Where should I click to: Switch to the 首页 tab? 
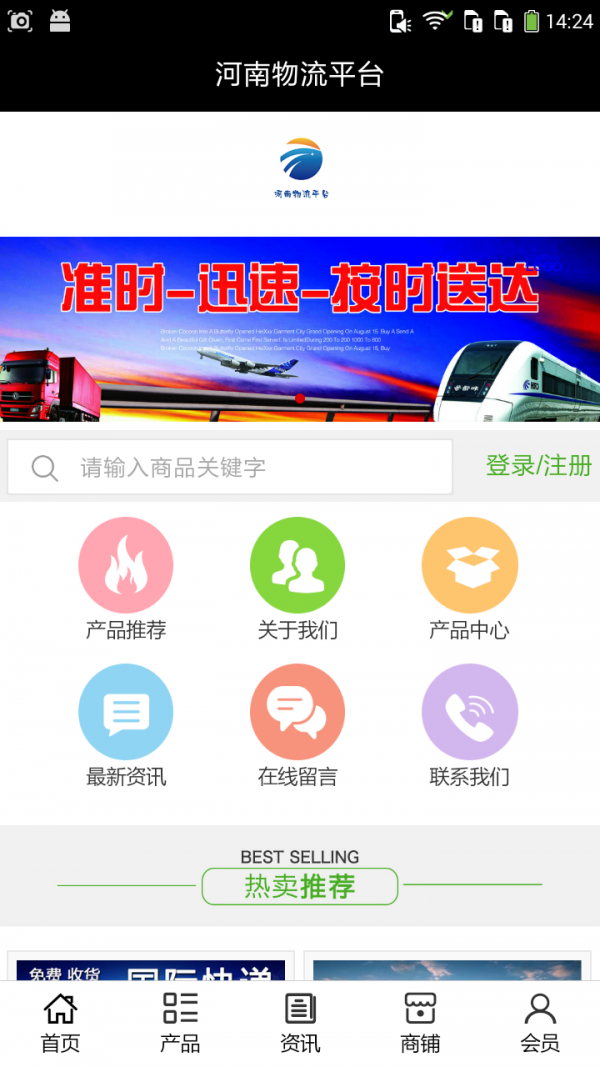tap(60, 1023)
